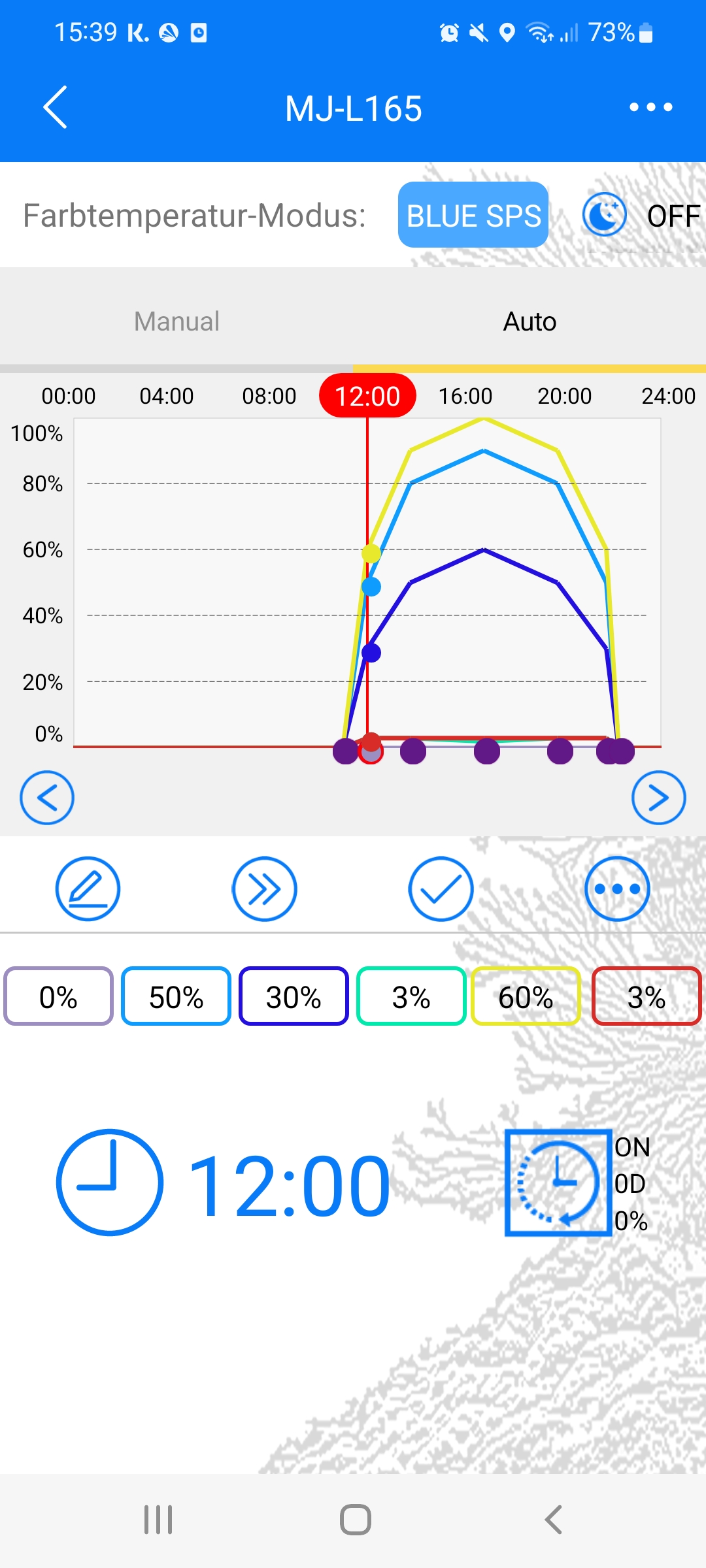Select the light blue 50% channel box
This screenshot has width=706, height=1568.
pos(176,996)
